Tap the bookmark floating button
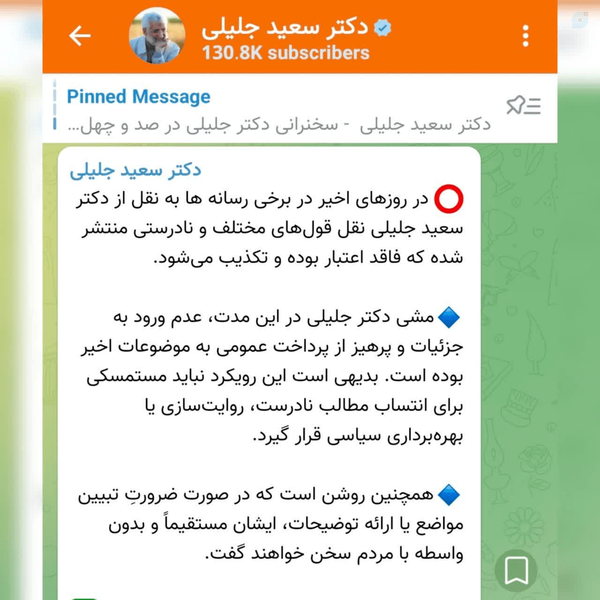The image size is (600, 600). pos(516,571)
